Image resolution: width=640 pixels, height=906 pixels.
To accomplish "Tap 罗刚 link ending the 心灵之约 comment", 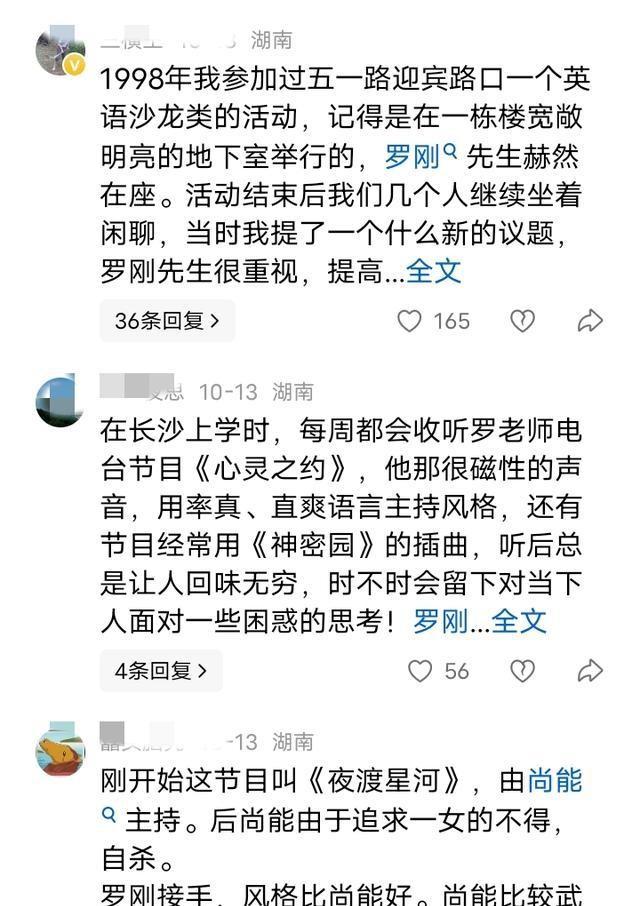I will tap(441, 621).
